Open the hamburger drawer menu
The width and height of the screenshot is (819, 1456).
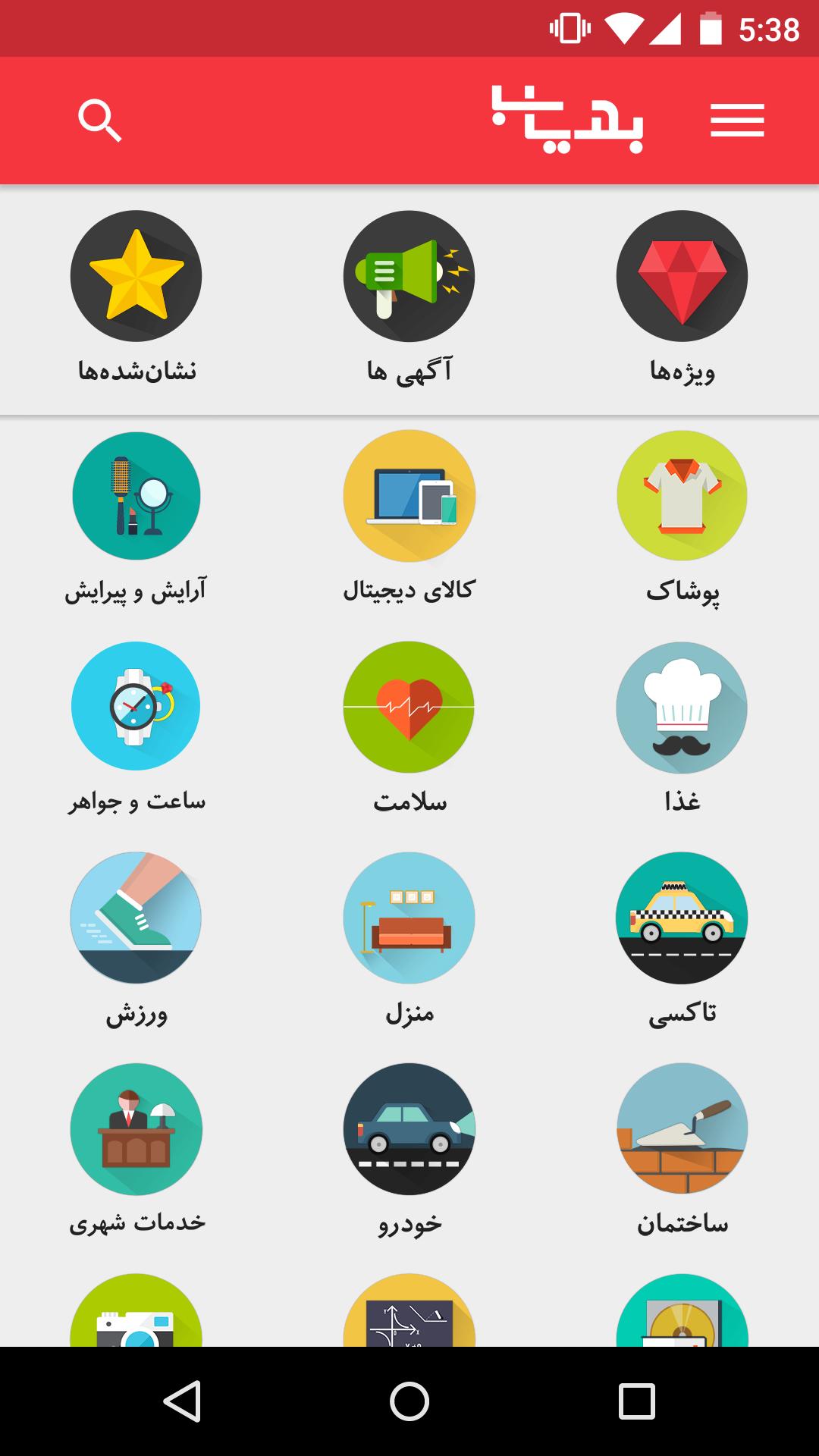736,121
